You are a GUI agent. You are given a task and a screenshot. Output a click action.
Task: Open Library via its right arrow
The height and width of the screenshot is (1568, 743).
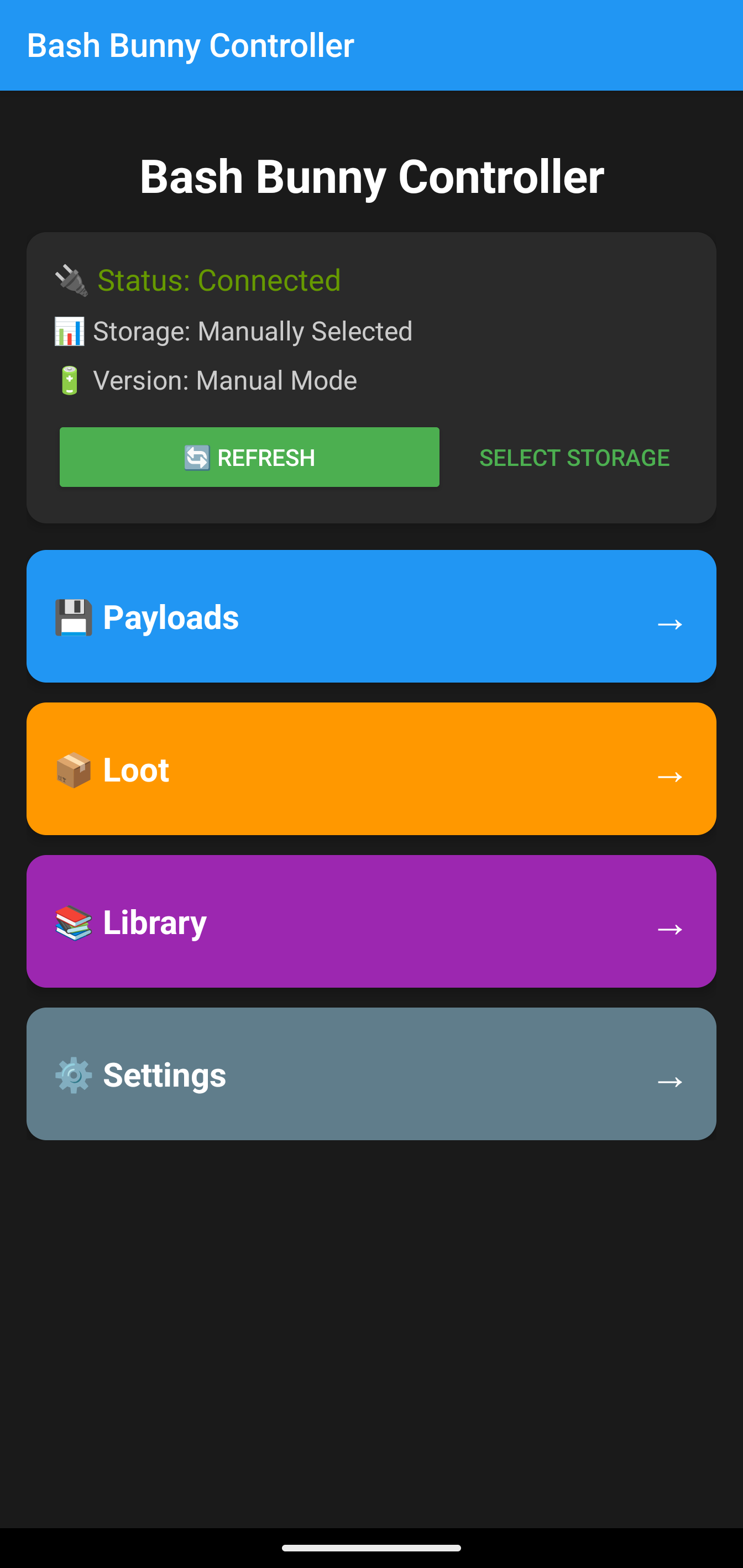coord(670,930)
